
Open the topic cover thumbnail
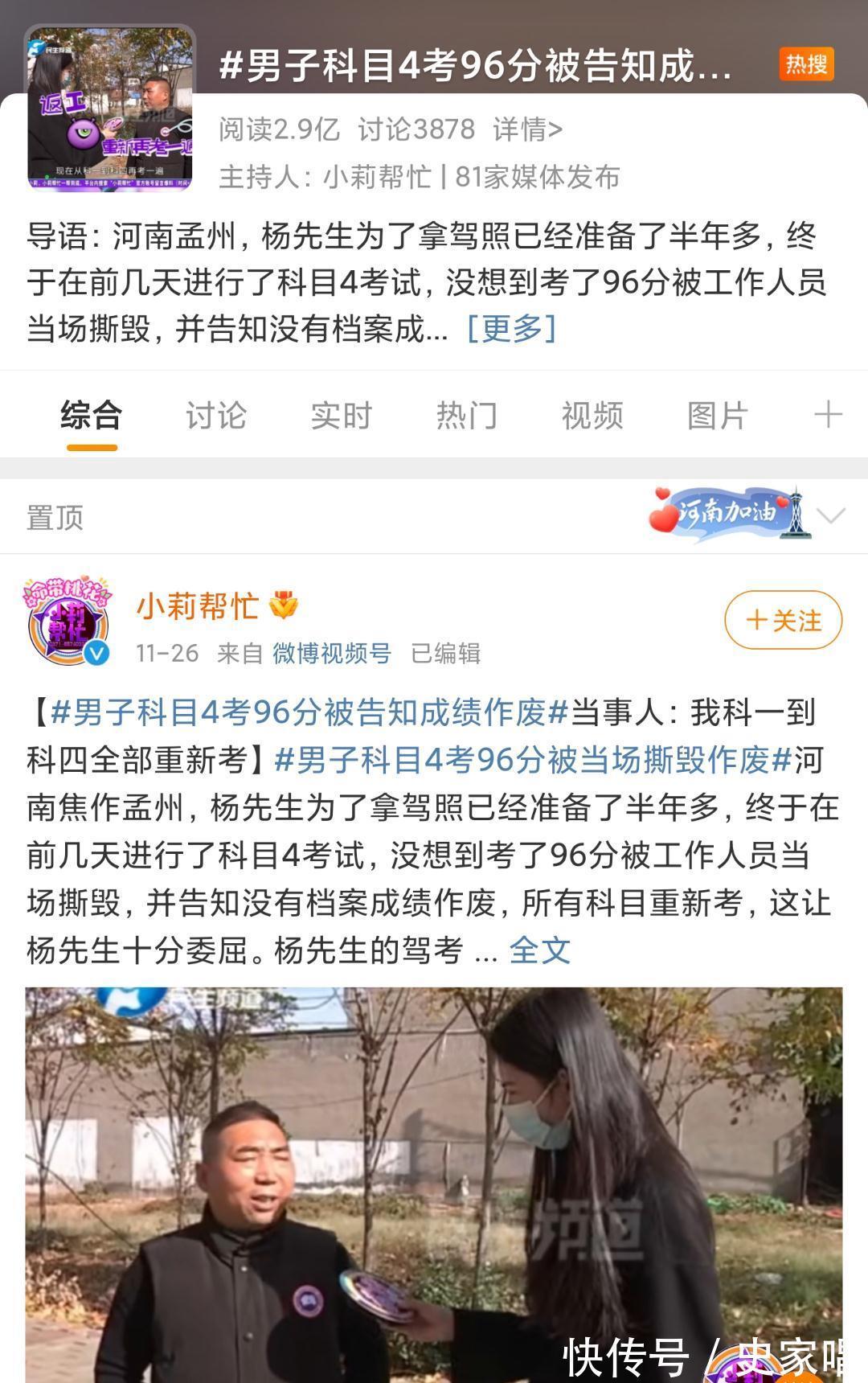coord(110,108)
